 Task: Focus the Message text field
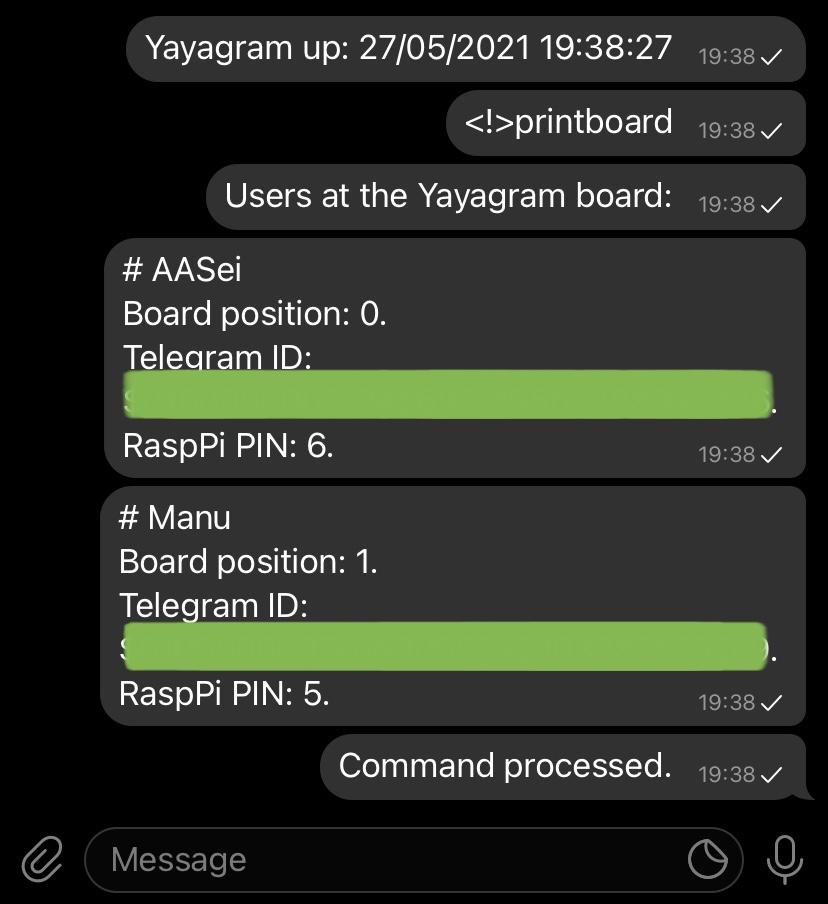pyautogui.click(x=390, y=860)
